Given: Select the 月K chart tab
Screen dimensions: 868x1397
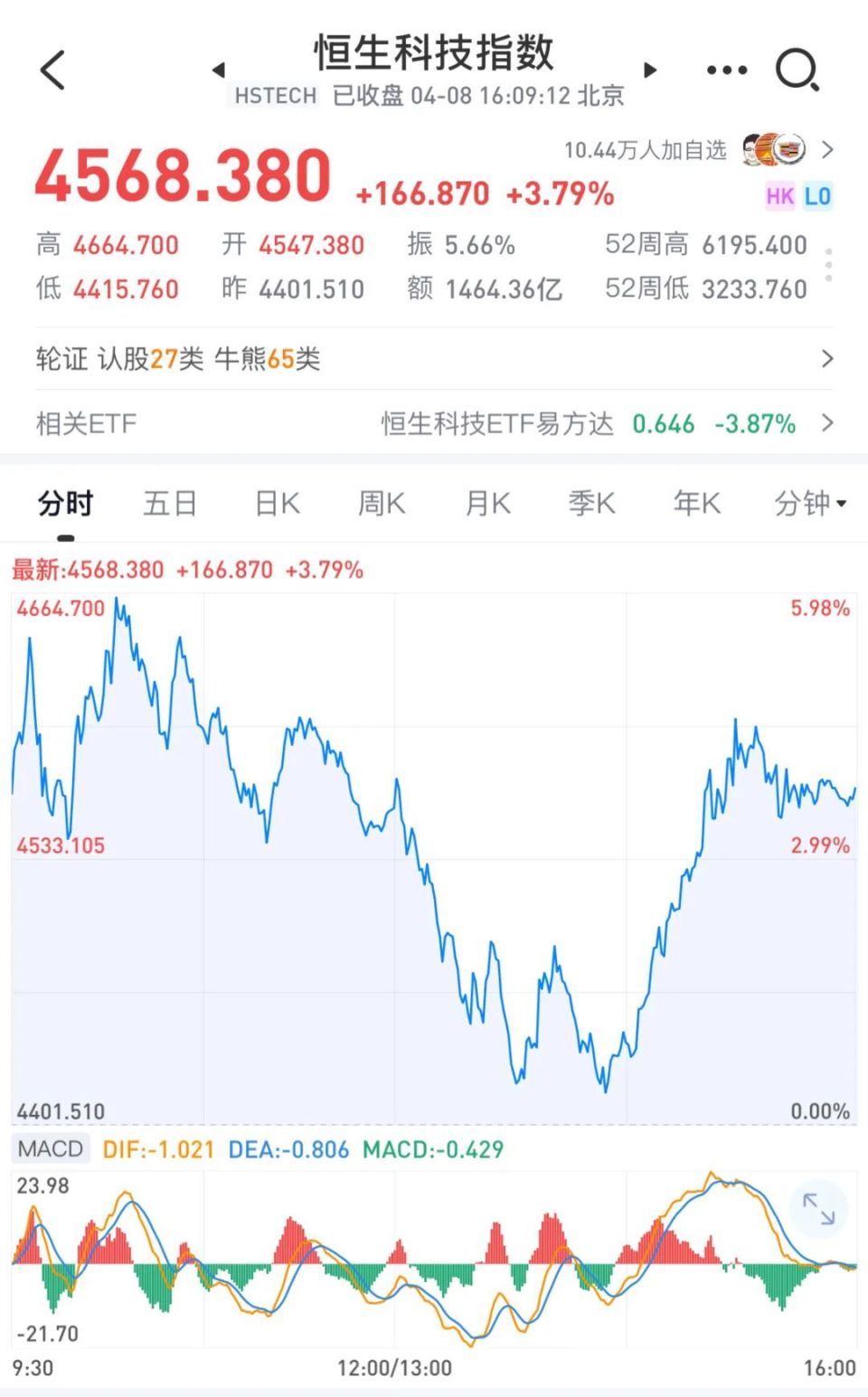Looking at the screenshot, I should 487,503.
